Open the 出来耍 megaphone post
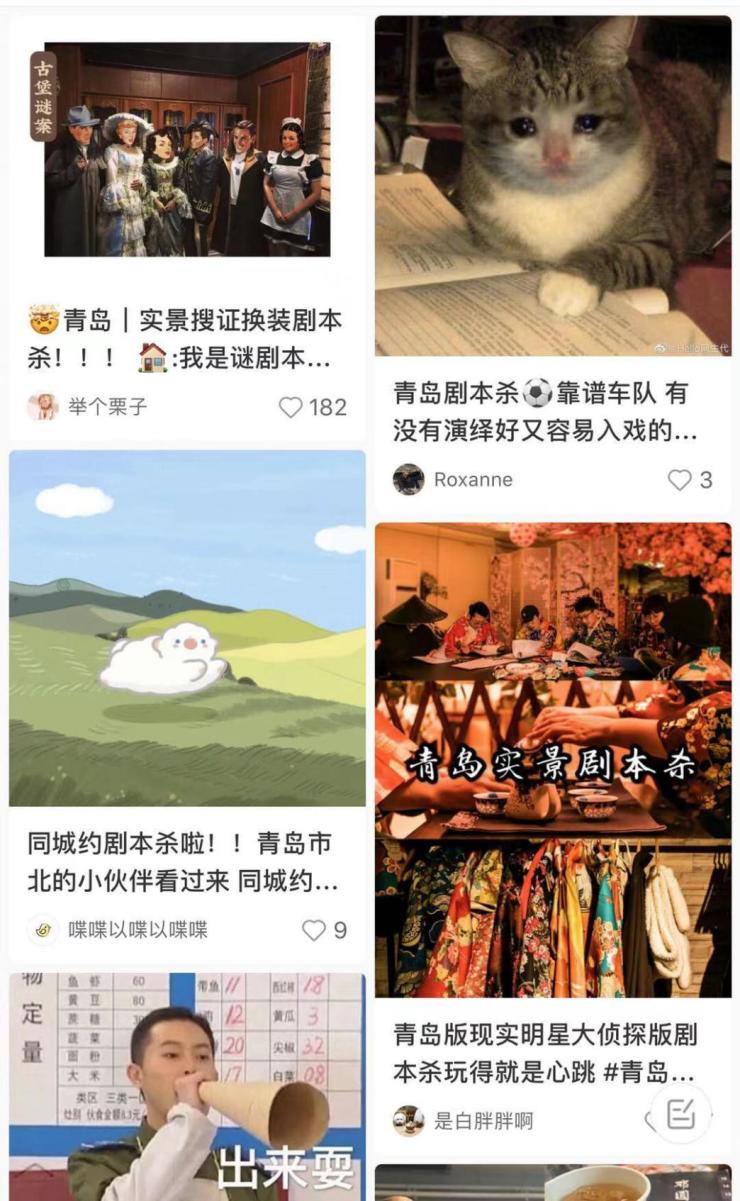The height and width of the screenshot is (1201, 740). pyautogui.click(x=187, y=1090)
